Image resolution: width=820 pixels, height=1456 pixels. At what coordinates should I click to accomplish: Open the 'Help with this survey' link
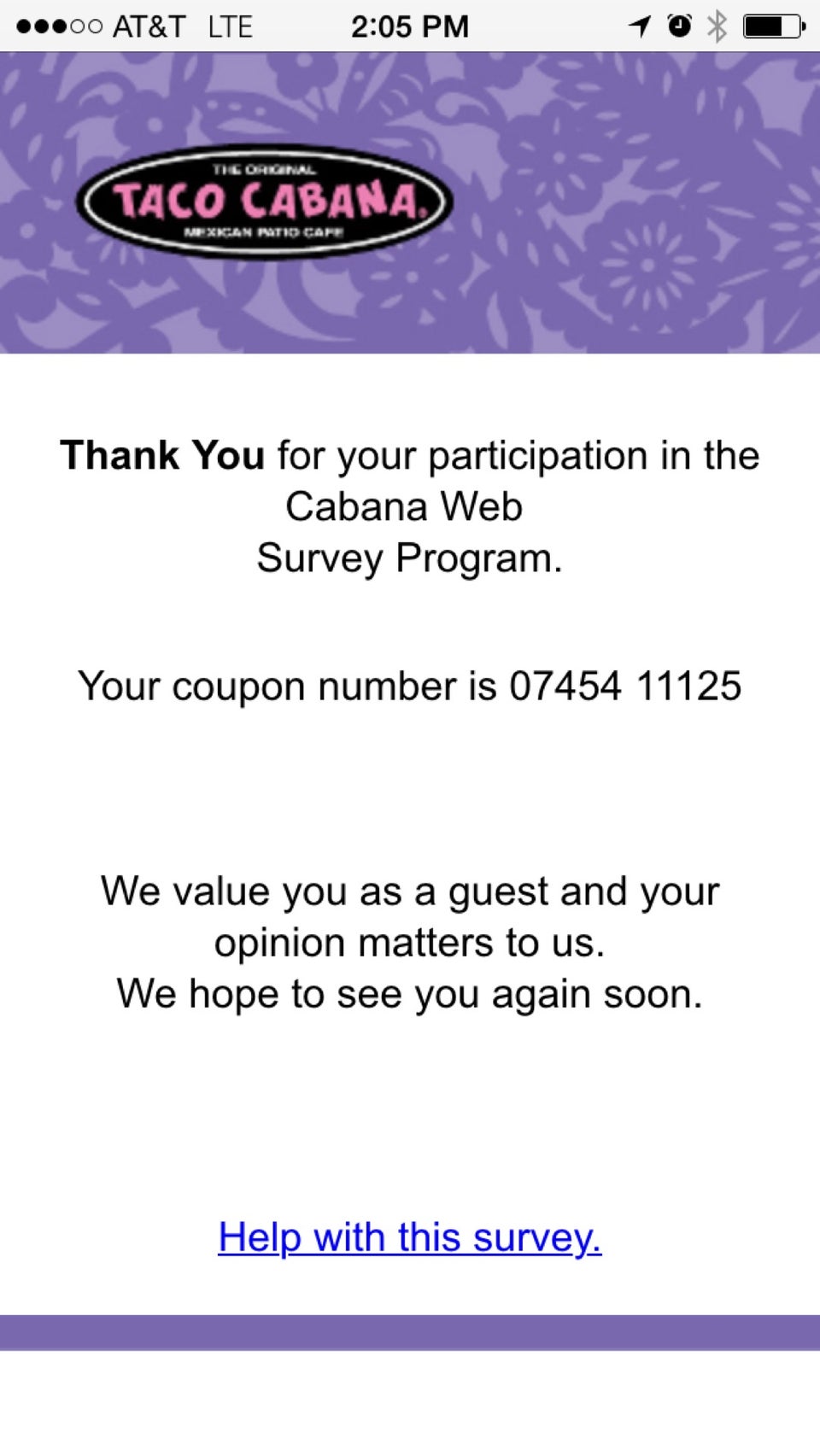click(410, 1237)
